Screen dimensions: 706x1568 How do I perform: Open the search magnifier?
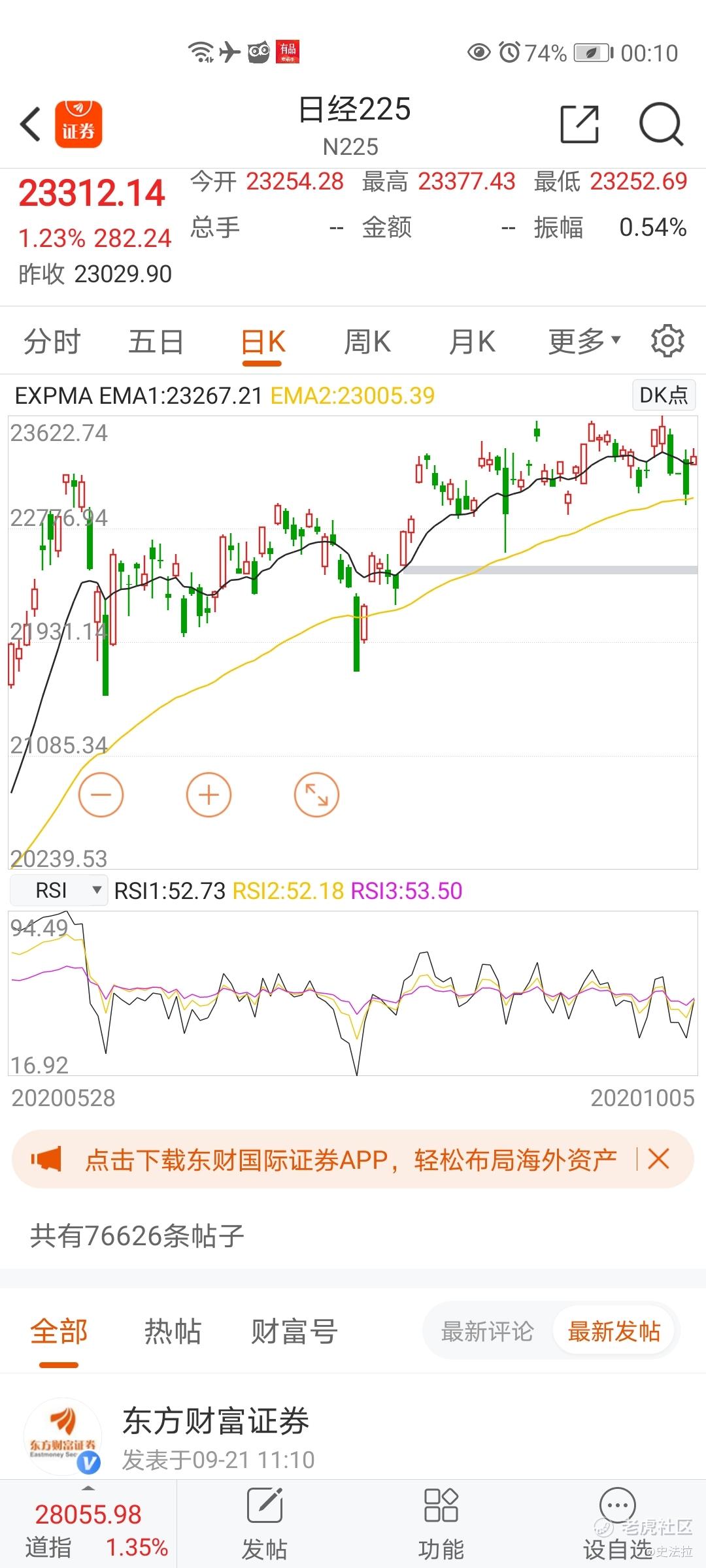(660, 123)
